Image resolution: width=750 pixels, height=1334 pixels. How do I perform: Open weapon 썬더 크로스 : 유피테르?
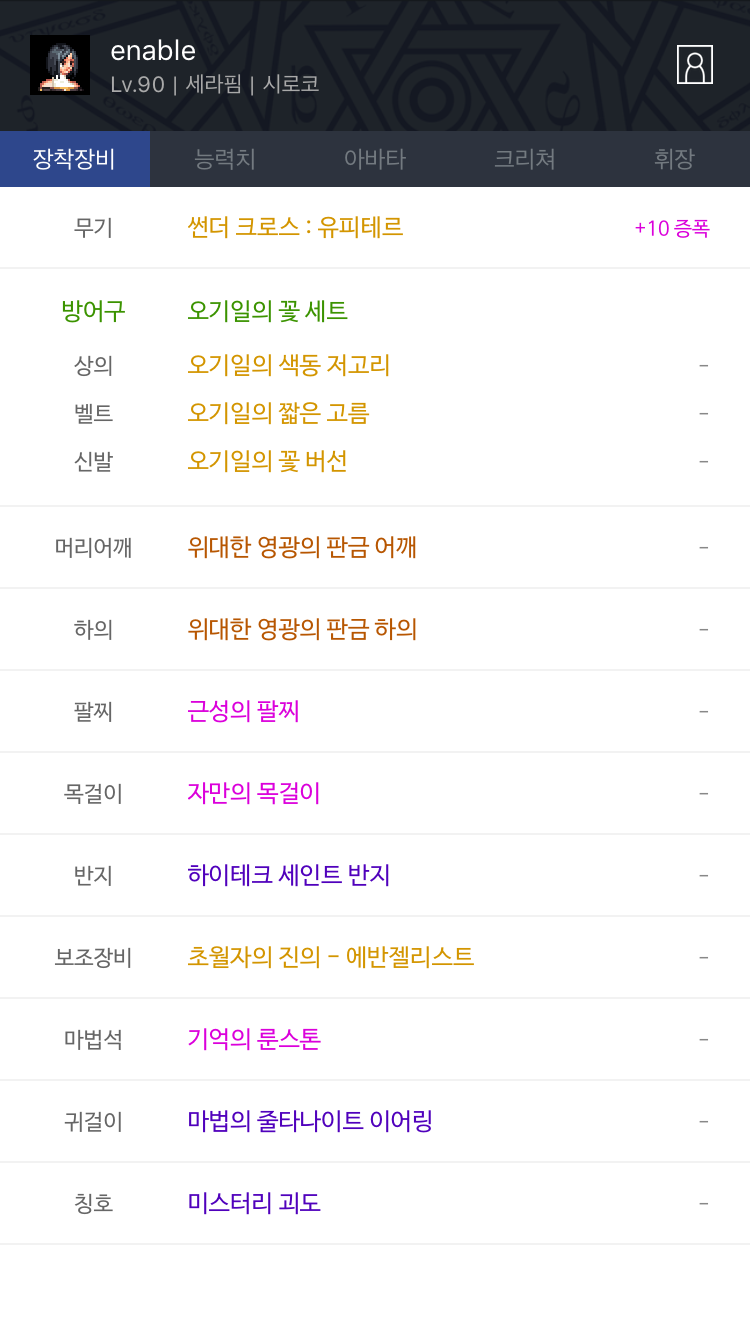point(375,227)
